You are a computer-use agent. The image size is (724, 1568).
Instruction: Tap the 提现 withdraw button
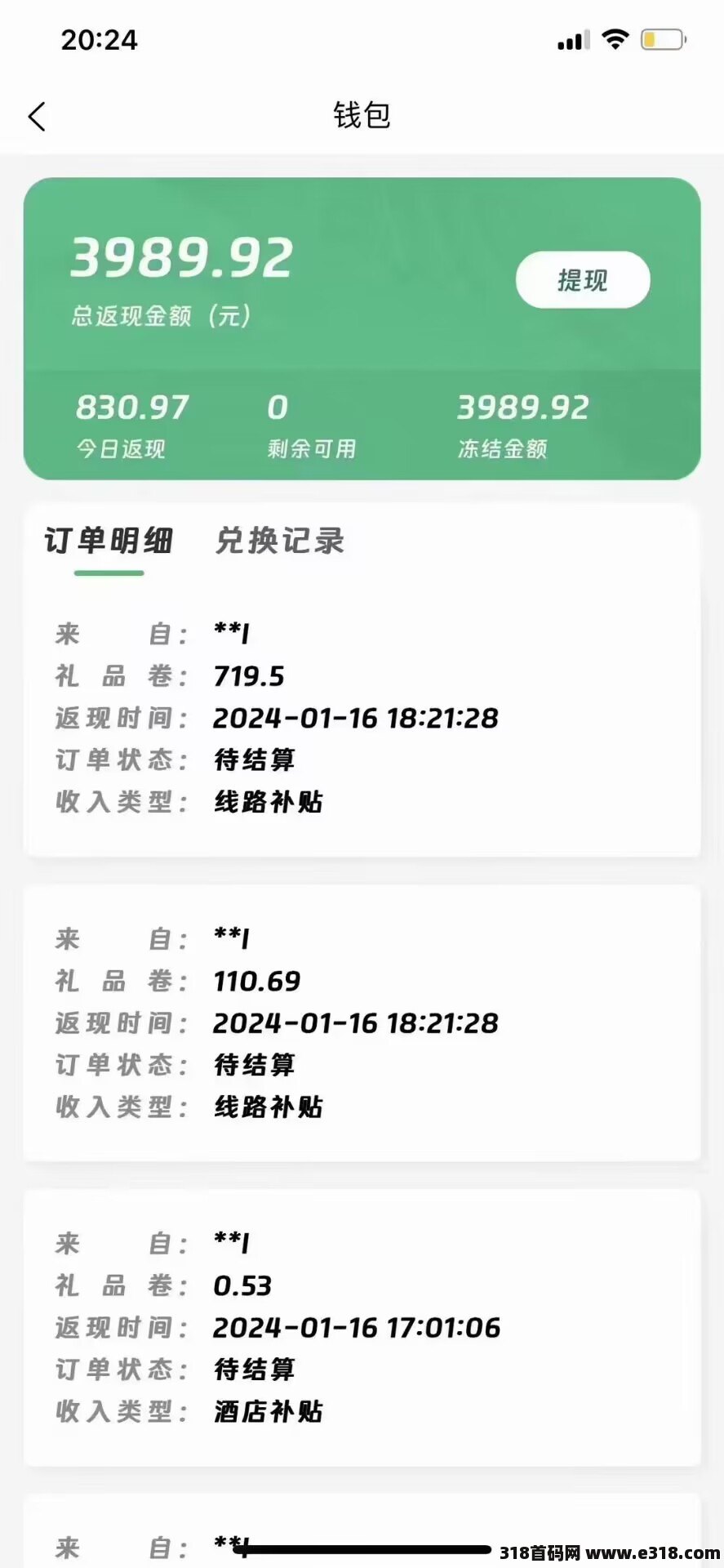pyautogui.click(x=582, y=280)
